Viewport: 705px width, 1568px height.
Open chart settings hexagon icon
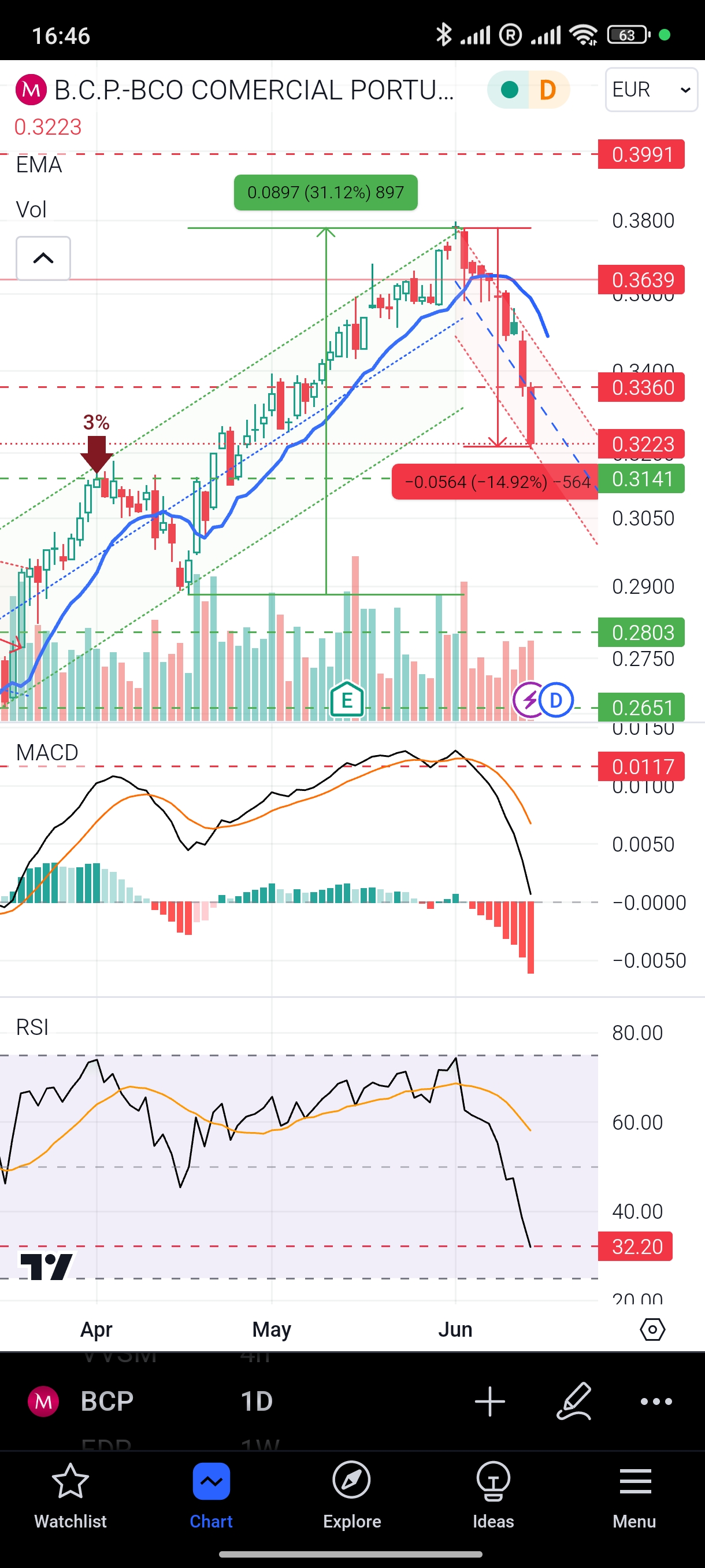coord(652,1329)
